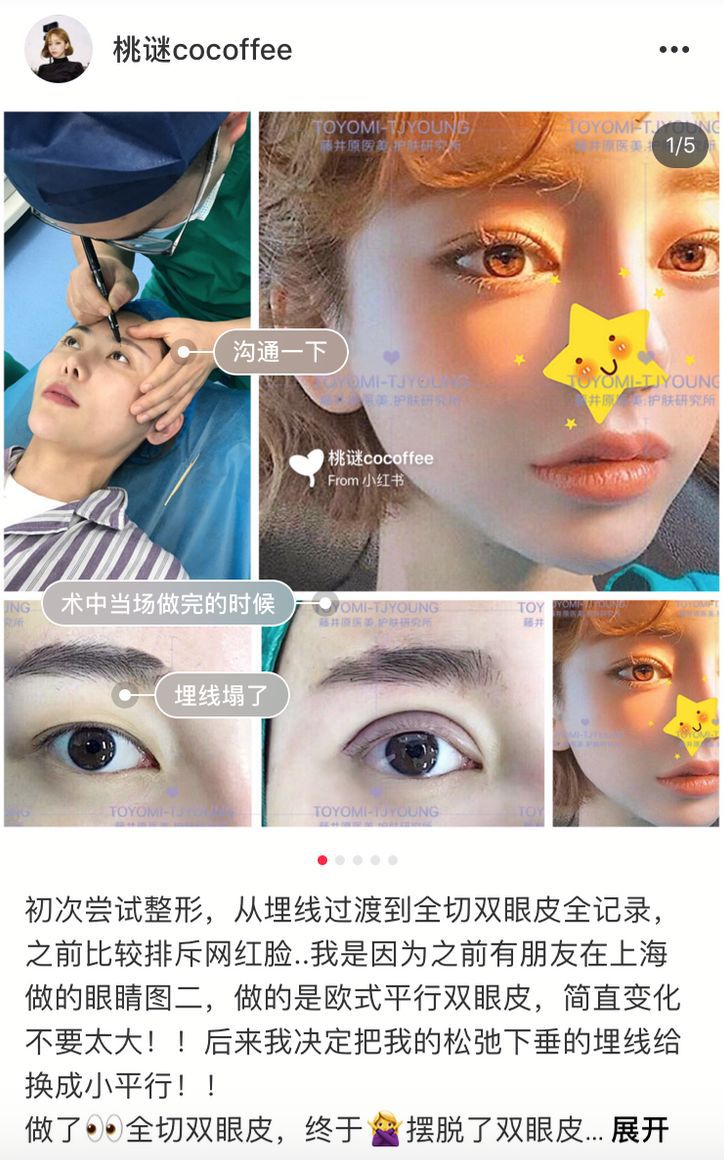
Task: Tap the 沟通一下 photo tag bubble
Action: click(285, 352)
